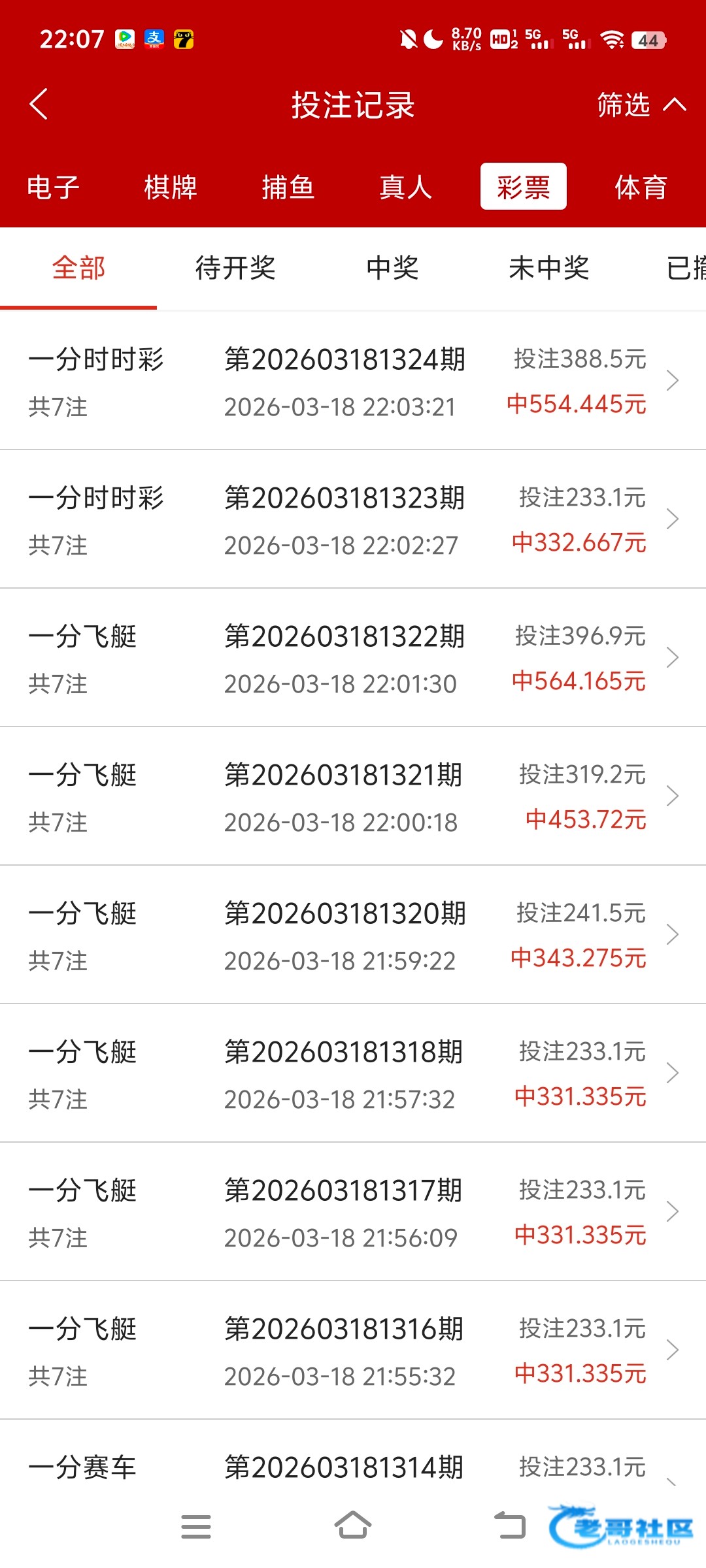706x1568 pixels.
Task: Filter records by 待开奖
Action: pos(235,268)
